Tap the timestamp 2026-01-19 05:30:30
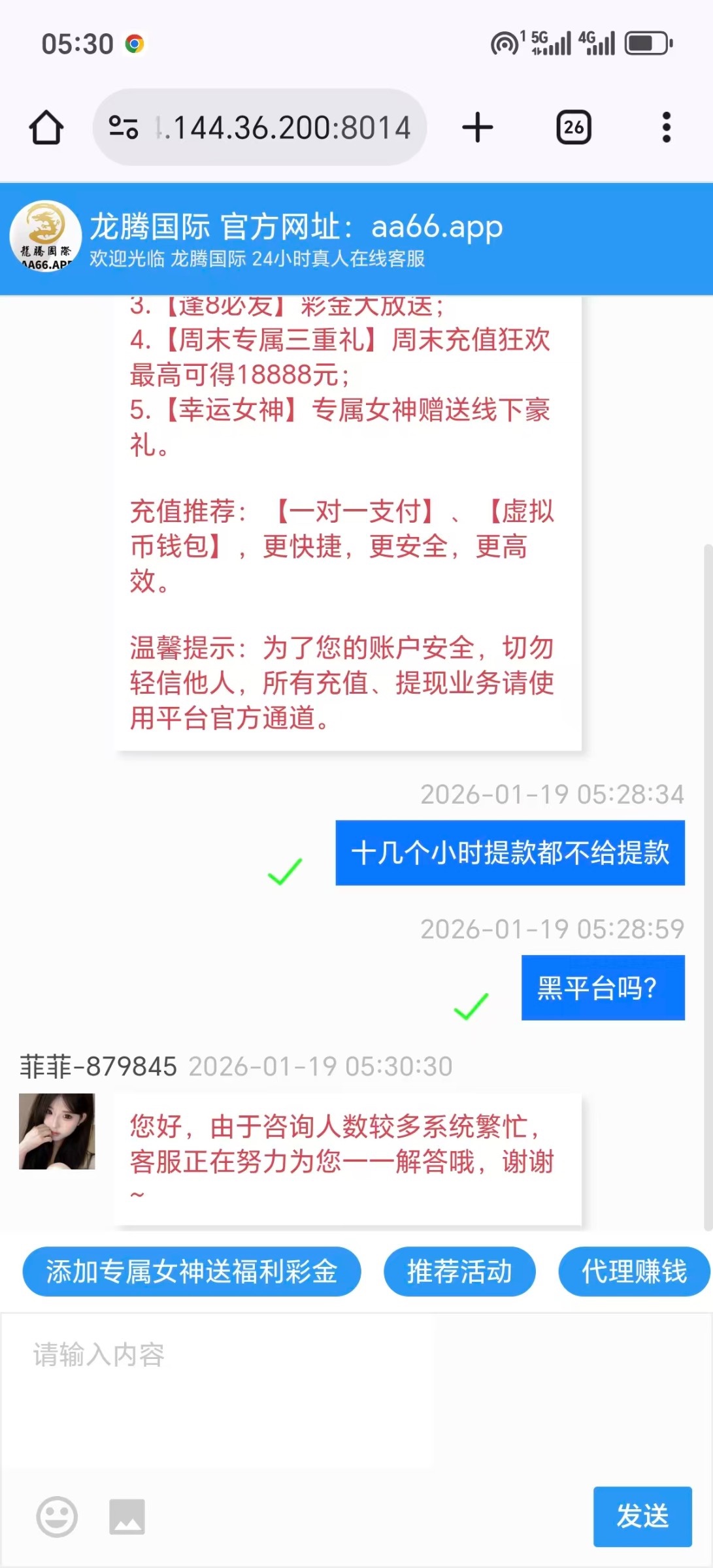Image resolution: width=713 pixels, height=1568 pixels. pos(320,1066)
